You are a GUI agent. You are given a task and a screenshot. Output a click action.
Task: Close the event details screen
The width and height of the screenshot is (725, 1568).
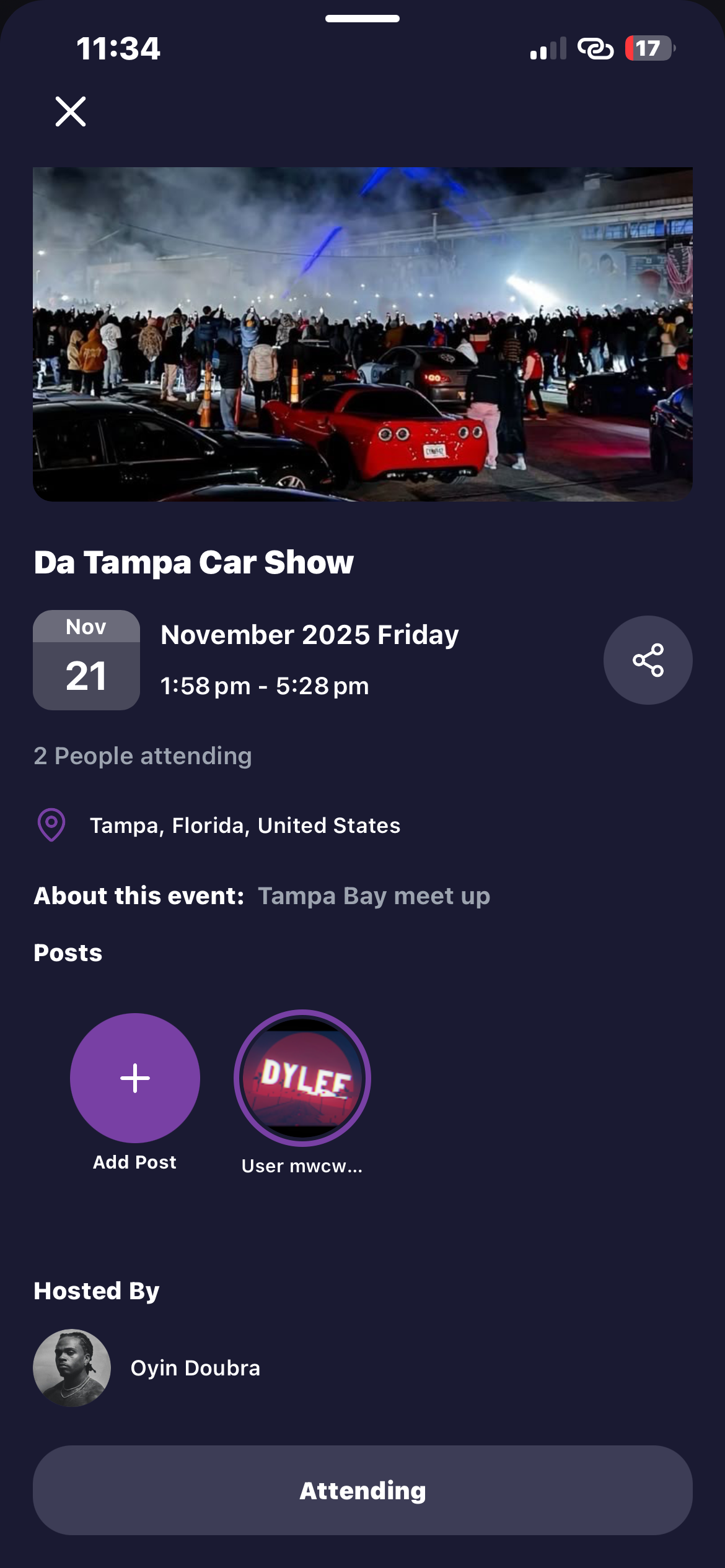71,111
